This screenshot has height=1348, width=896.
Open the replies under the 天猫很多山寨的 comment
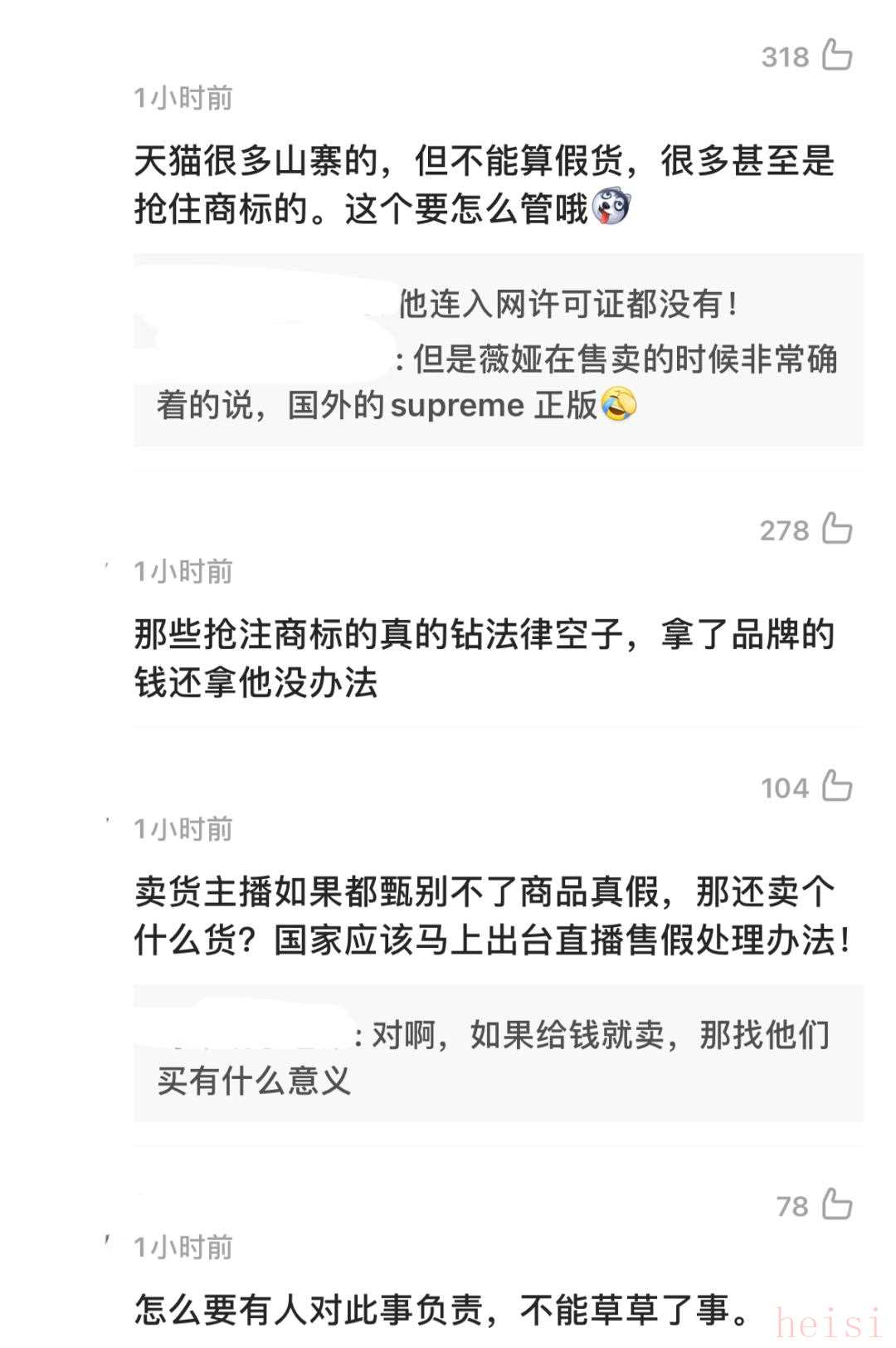(498, 350)
